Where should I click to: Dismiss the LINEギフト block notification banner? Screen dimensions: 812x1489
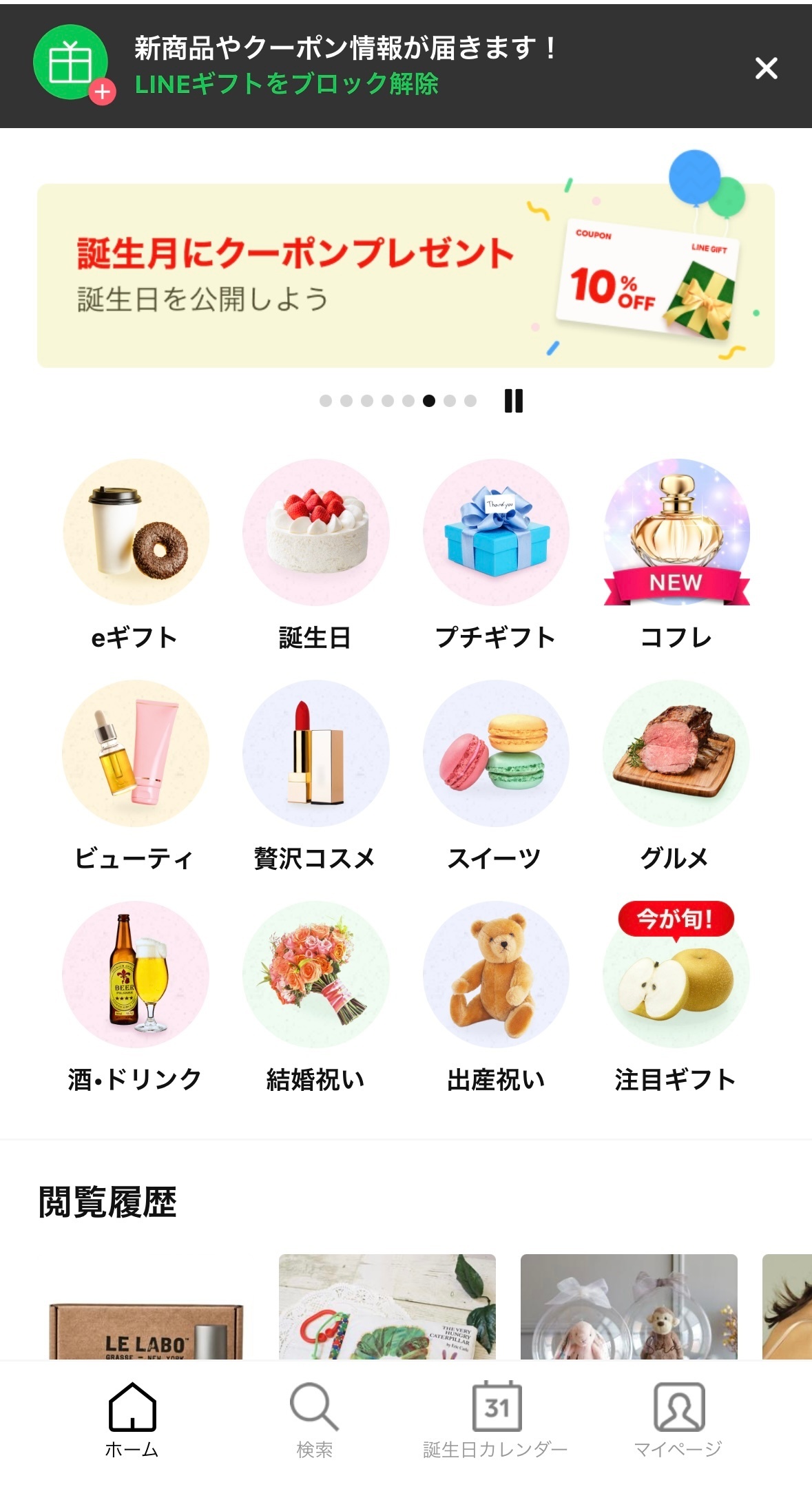tap(766, 68)
